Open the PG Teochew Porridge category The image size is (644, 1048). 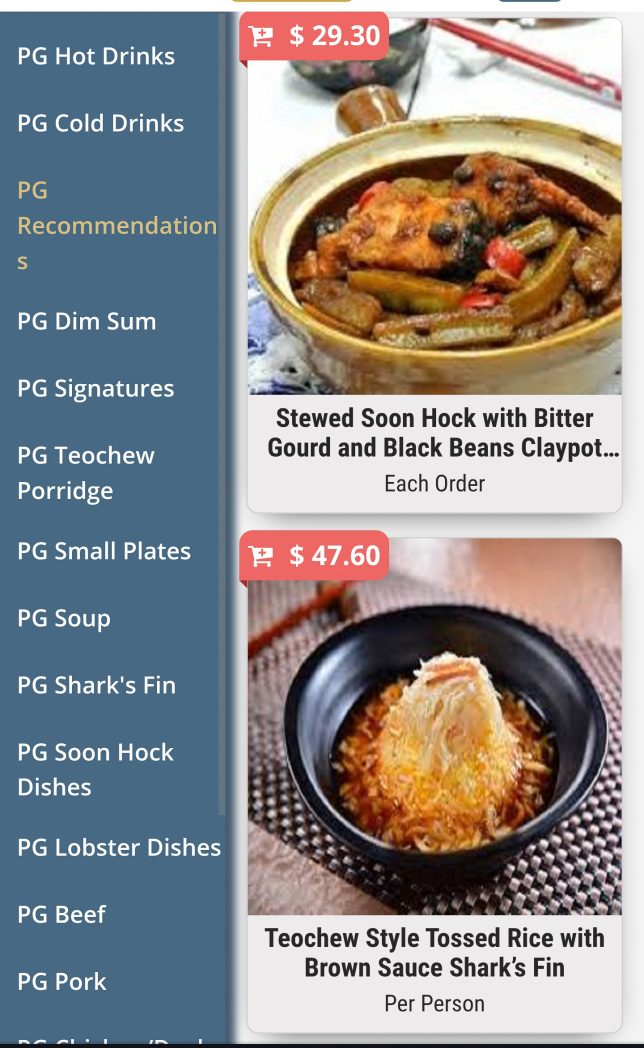pyautogui.click(x=86, y=472)
